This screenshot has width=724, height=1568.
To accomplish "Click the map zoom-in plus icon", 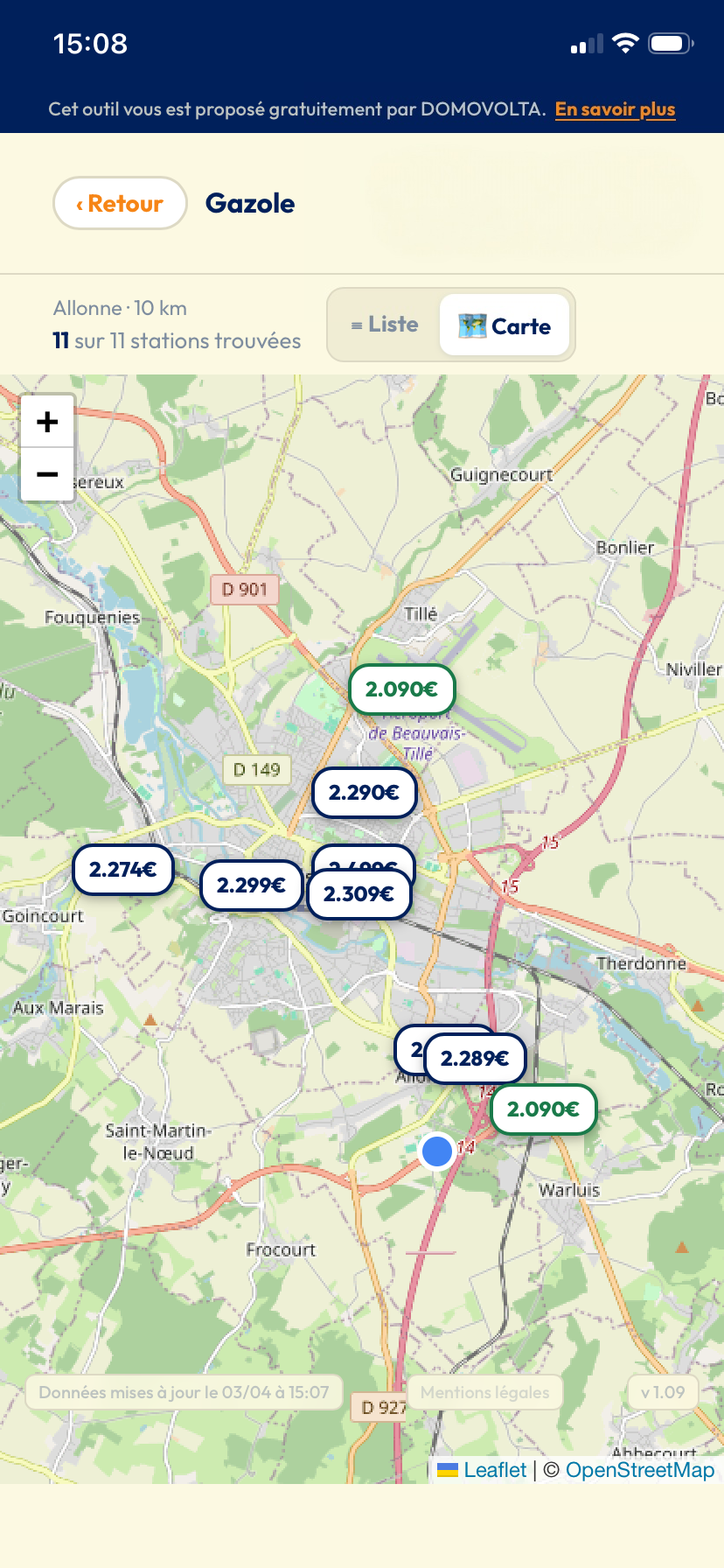I will tap(46, 421).
